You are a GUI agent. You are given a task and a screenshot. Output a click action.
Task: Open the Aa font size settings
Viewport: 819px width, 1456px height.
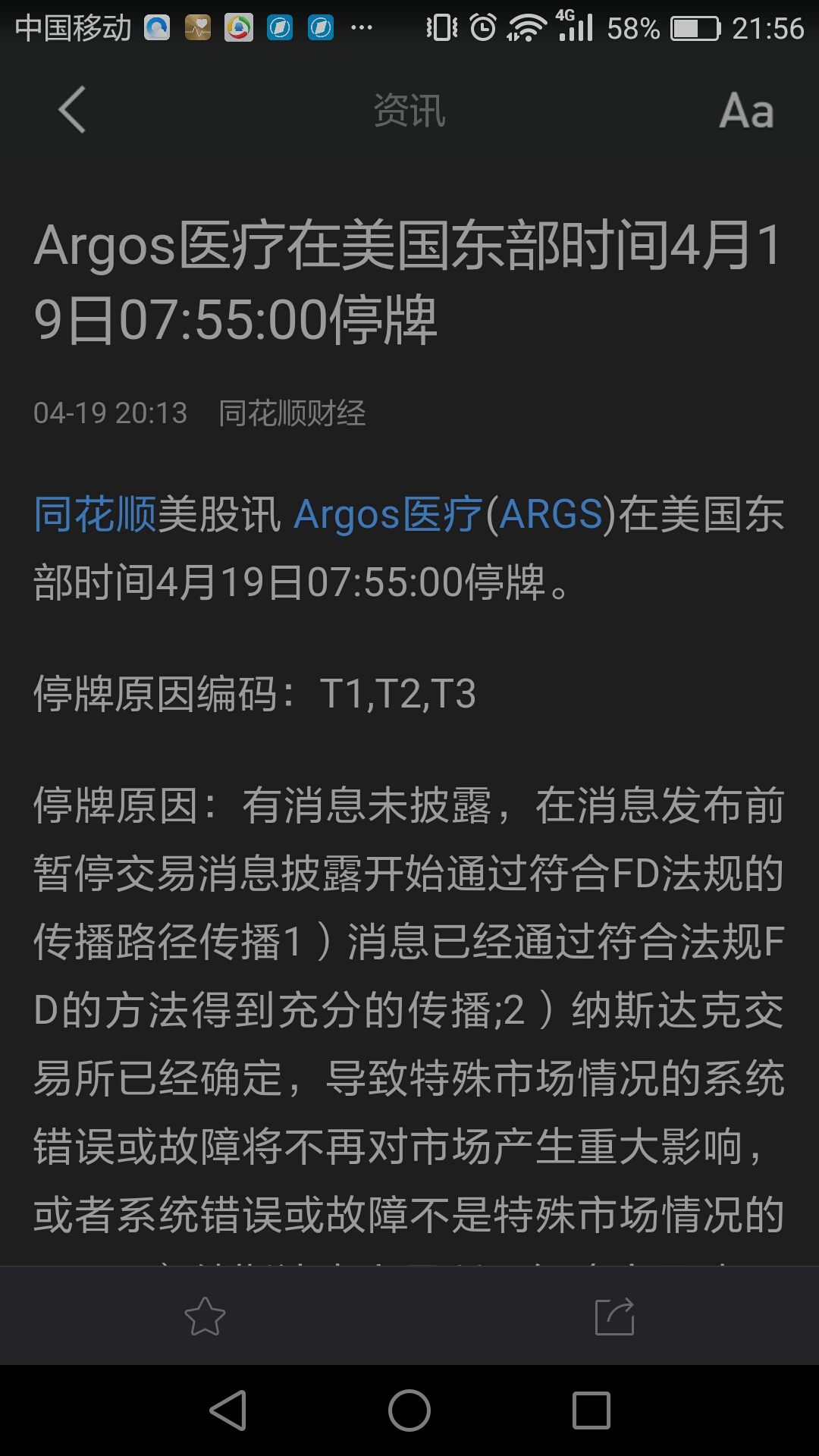[746, 111]
